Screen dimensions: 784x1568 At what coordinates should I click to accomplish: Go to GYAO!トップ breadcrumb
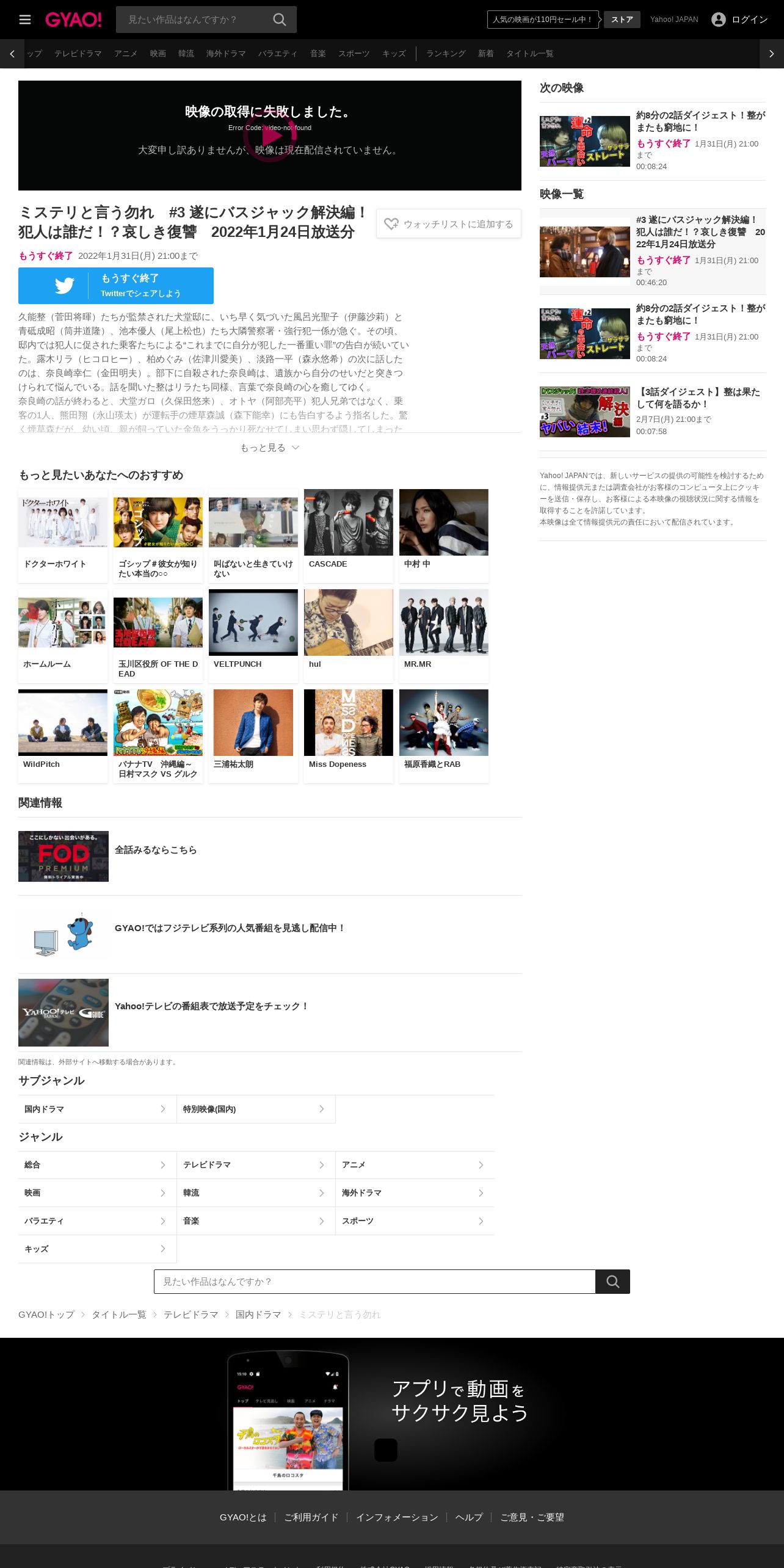pyautogui.click(x=46, y=1315)
